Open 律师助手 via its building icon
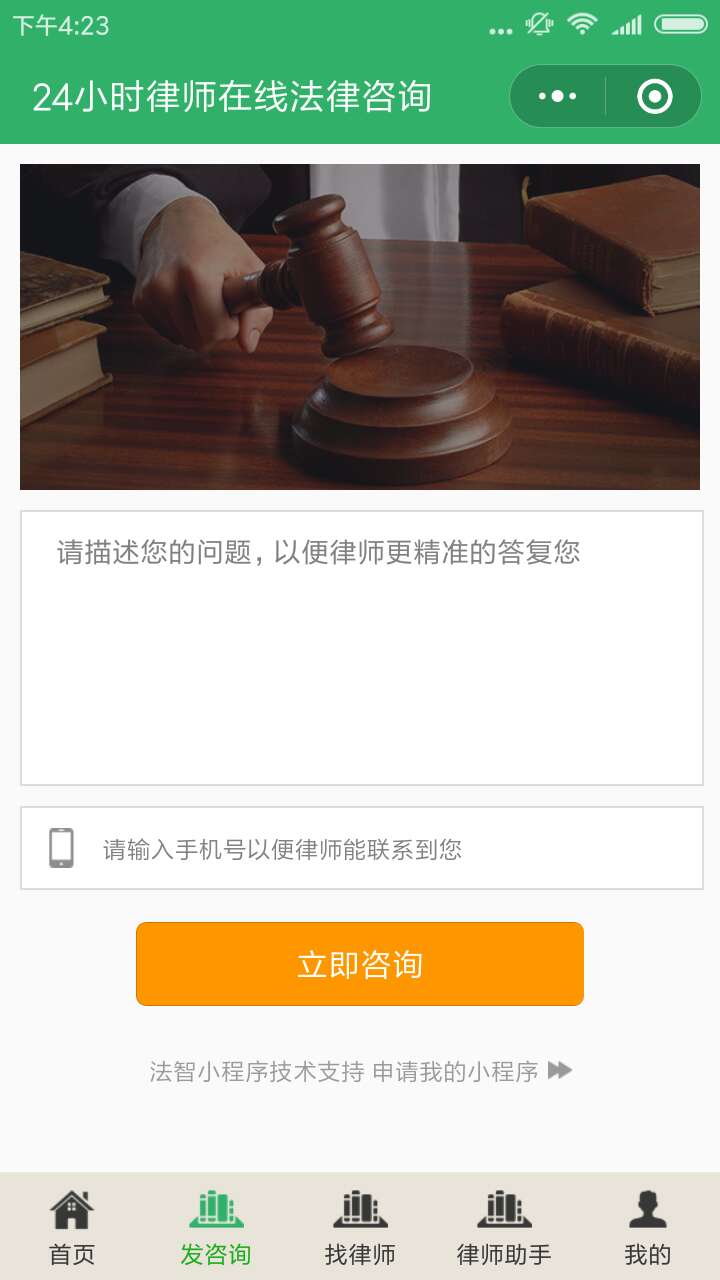Image resolution: width=720 pixels, height=1280 pixels. (505, 1212)
